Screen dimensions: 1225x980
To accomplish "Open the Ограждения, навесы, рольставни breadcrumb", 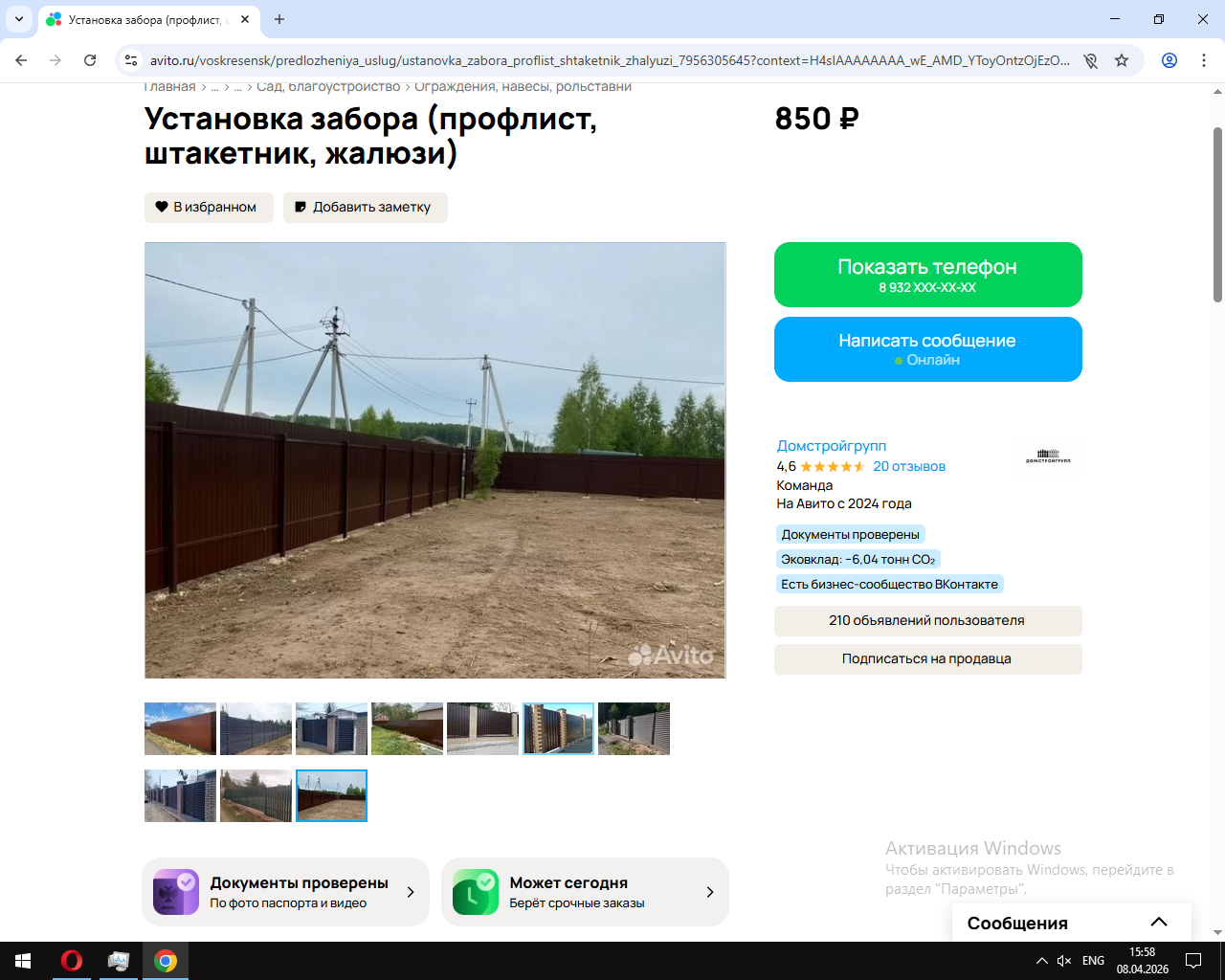I will pos(523,87).
